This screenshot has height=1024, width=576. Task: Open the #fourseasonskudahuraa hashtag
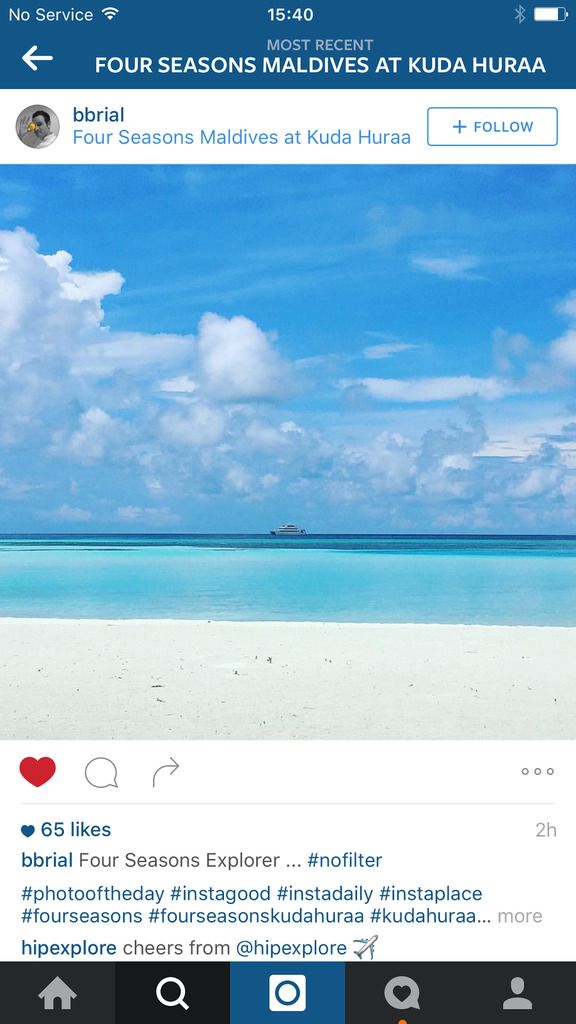click(x=256, y=916)
